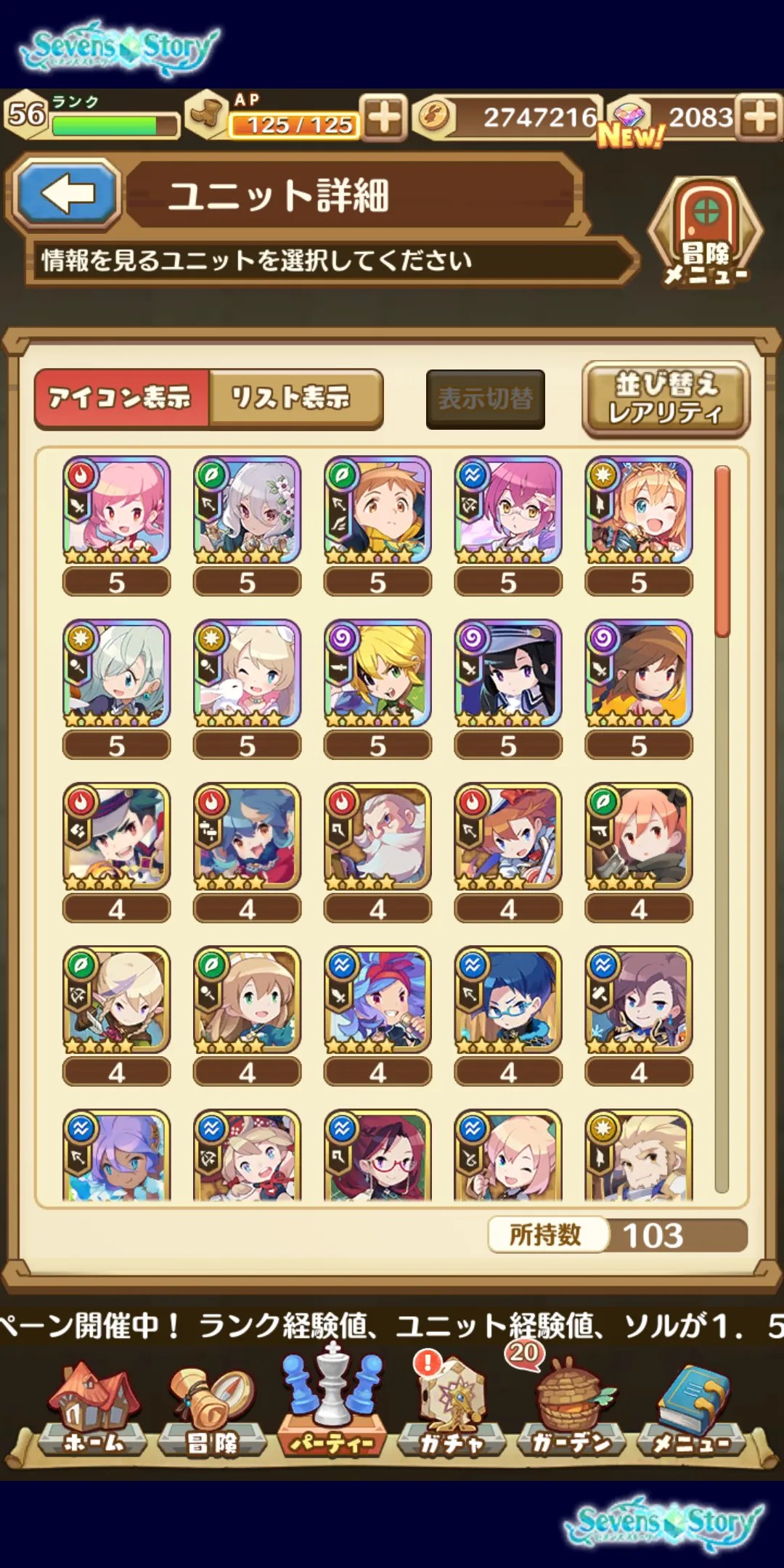This screenshot has height=1568, width=784.
Task: View the white-bearded old man 4-star unit
Action: (x=377, y=837)
